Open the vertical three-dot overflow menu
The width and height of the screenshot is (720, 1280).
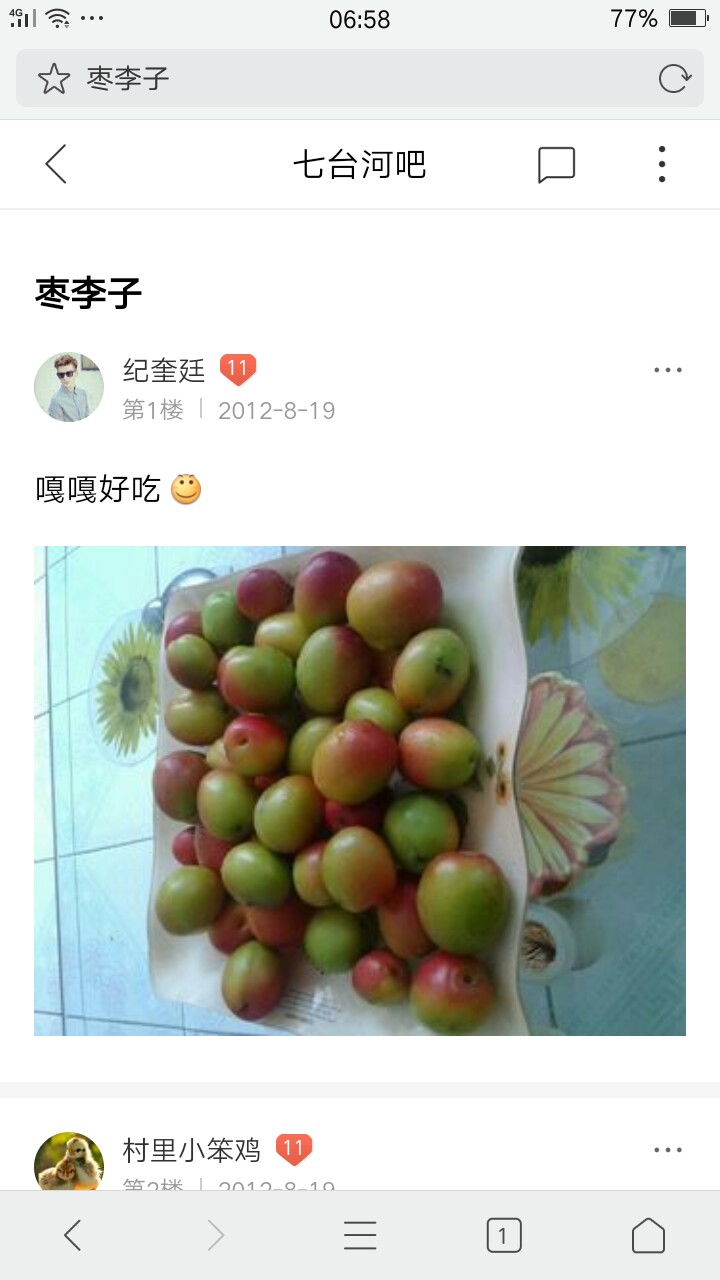pyautogui.click(x=662, y=164)
